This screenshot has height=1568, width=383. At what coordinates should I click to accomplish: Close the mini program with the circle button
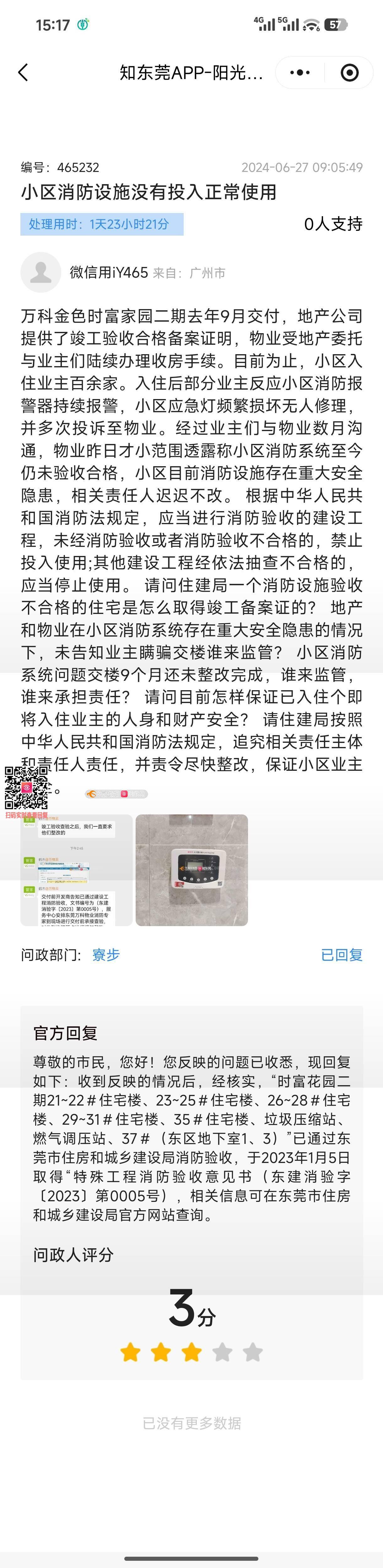(349, 72)
